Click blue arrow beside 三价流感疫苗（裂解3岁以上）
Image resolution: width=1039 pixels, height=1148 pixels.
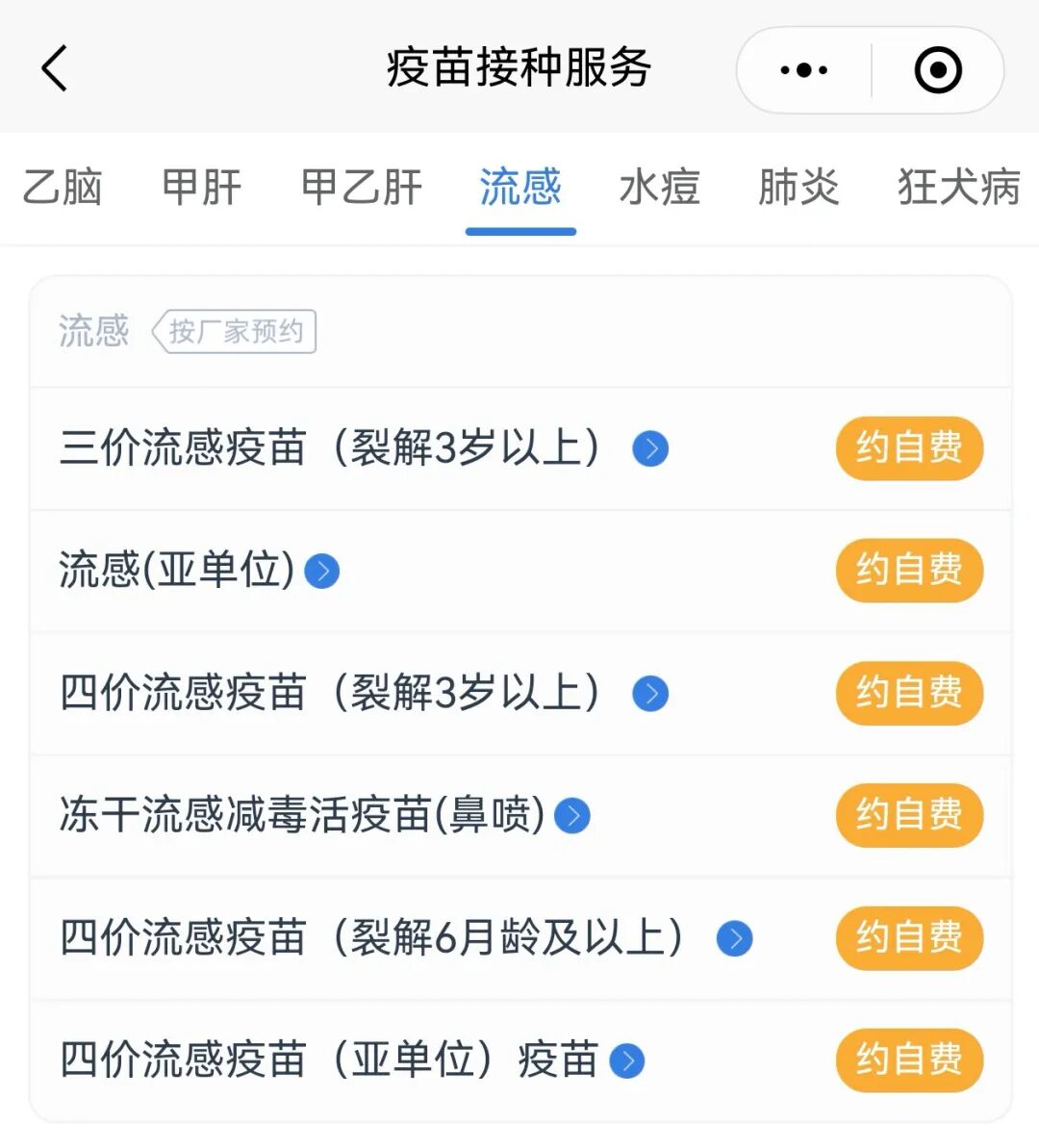click(x=650, y=448)
